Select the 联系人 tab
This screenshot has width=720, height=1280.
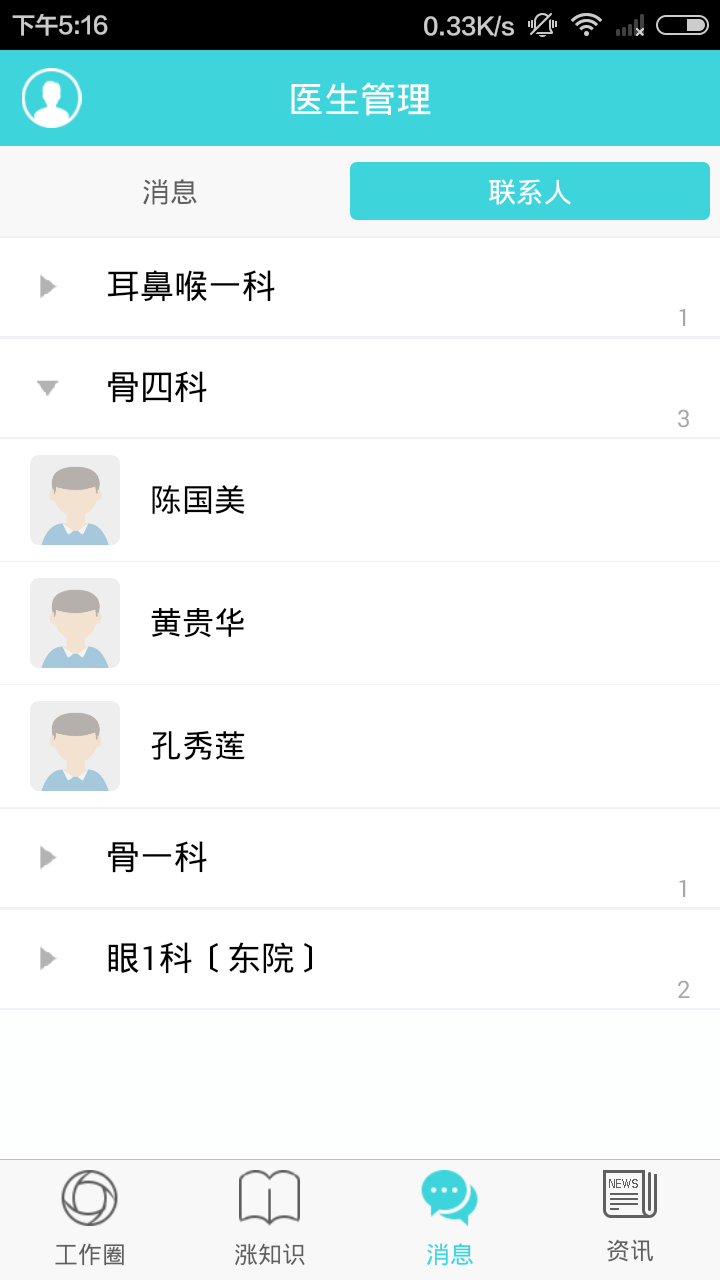529,191
